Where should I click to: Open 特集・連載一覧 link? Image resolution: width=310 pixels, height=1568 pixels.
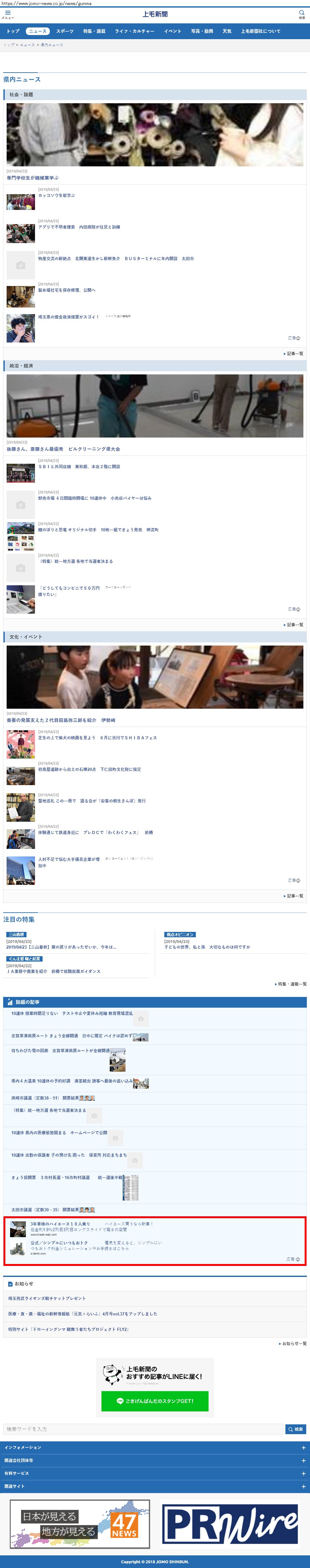click(x=292, y=984)
